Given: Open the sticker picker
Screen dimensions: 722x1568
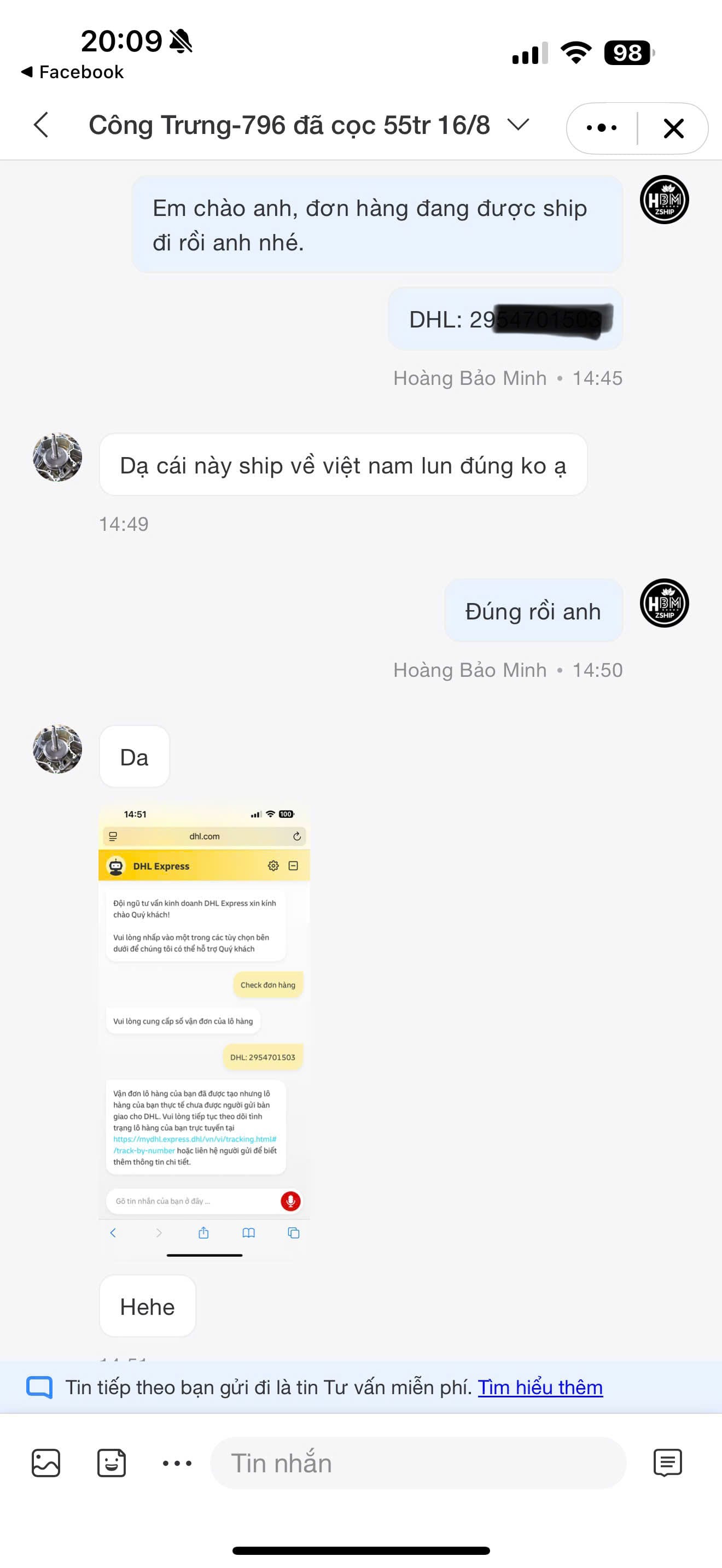Looking at the screenshot, I should pyautogui.click(x=112, y=1462).
